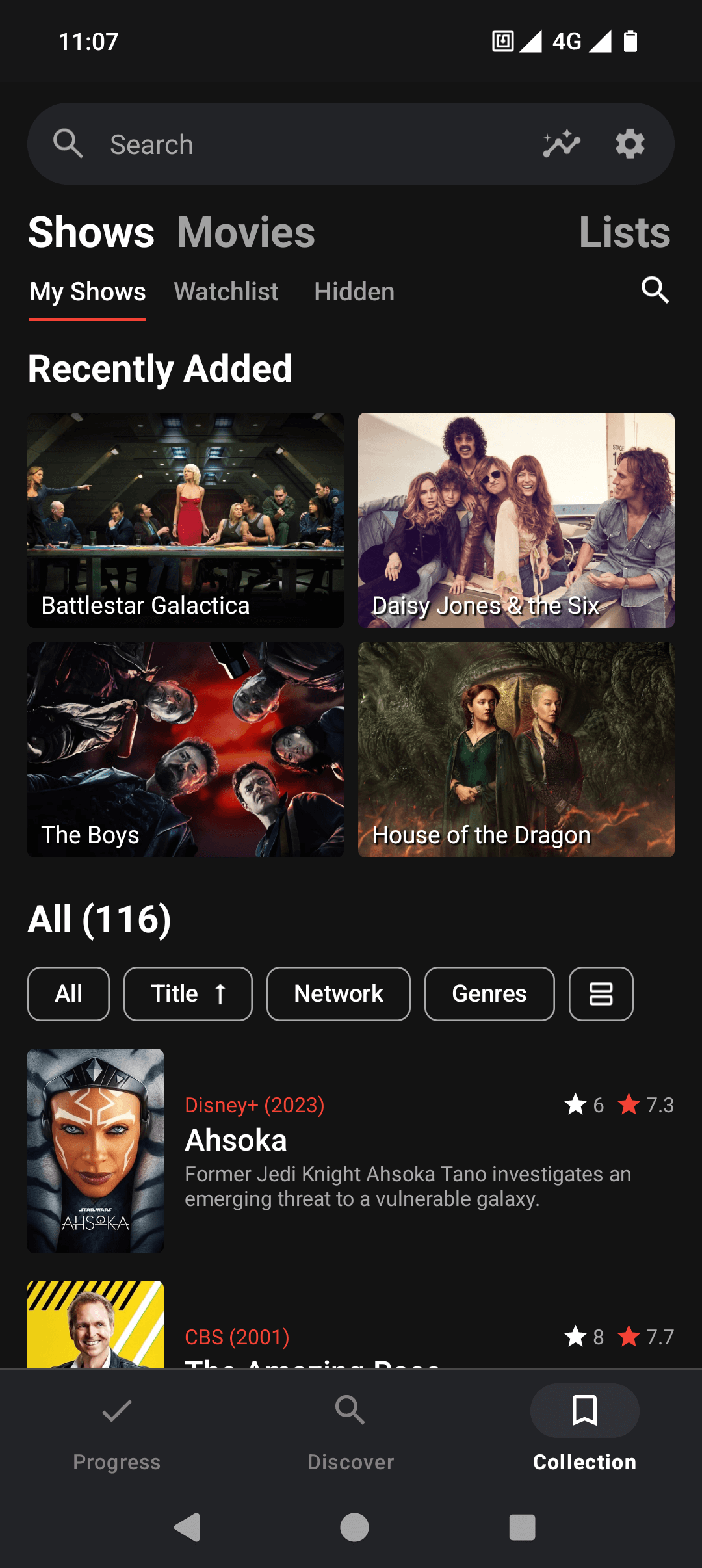Open House of the Dragon tile
Image resolution: width=702 pixels, height=1568 pixels.
click(x=516, y=750)
